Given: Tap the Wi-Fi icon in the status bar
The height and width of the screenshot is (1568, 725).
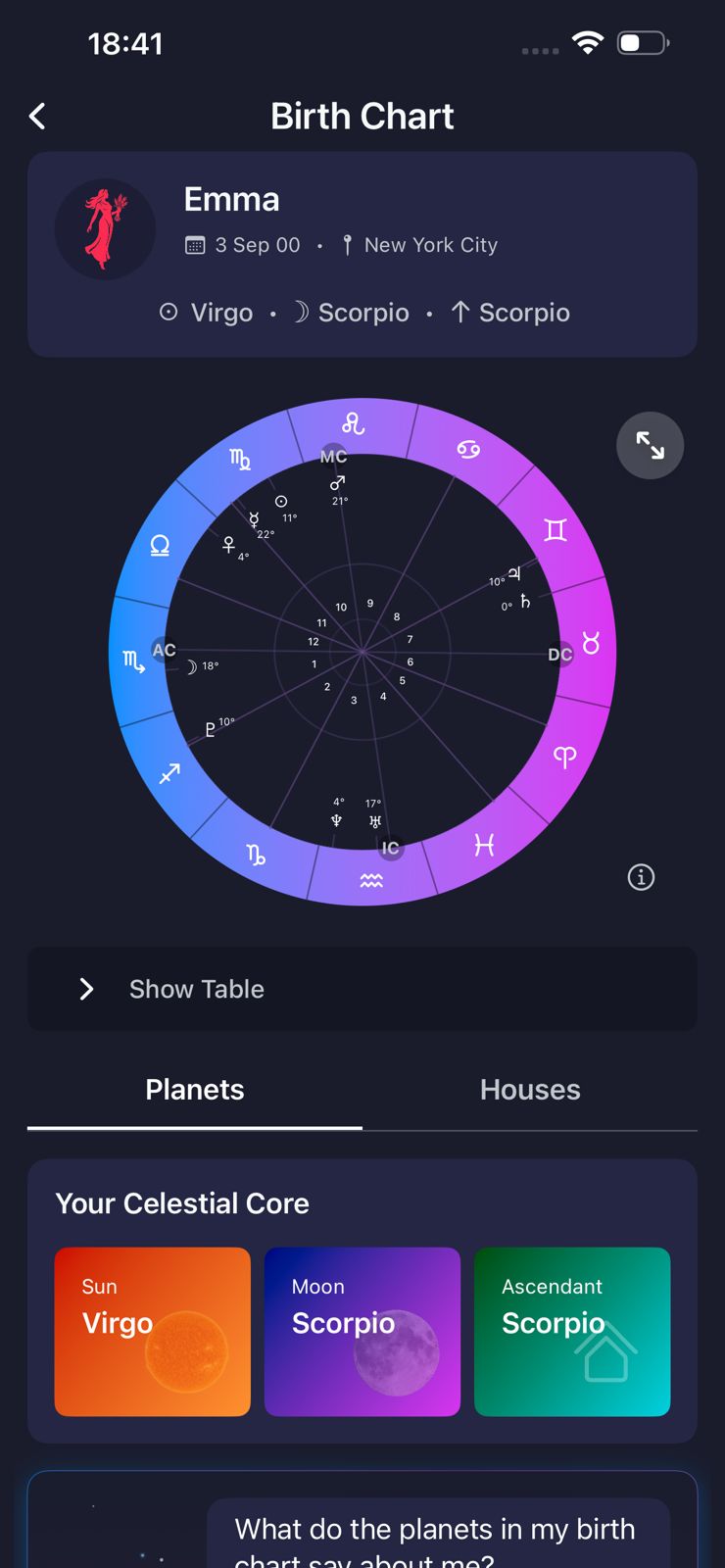Looking at the screenshot, I should tap(587, 43).
